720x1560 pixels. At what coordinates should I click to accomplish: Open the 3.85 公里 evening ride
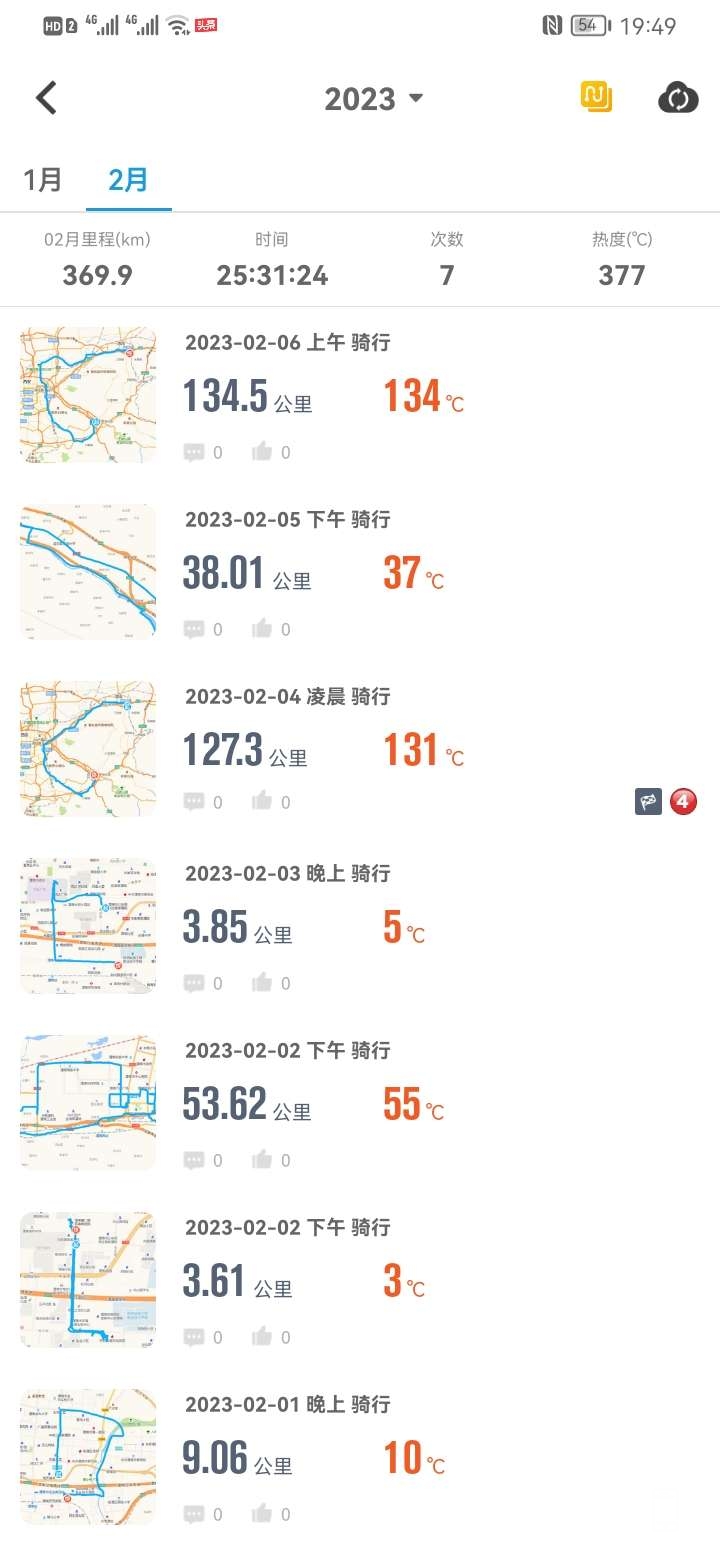(360, 927)
